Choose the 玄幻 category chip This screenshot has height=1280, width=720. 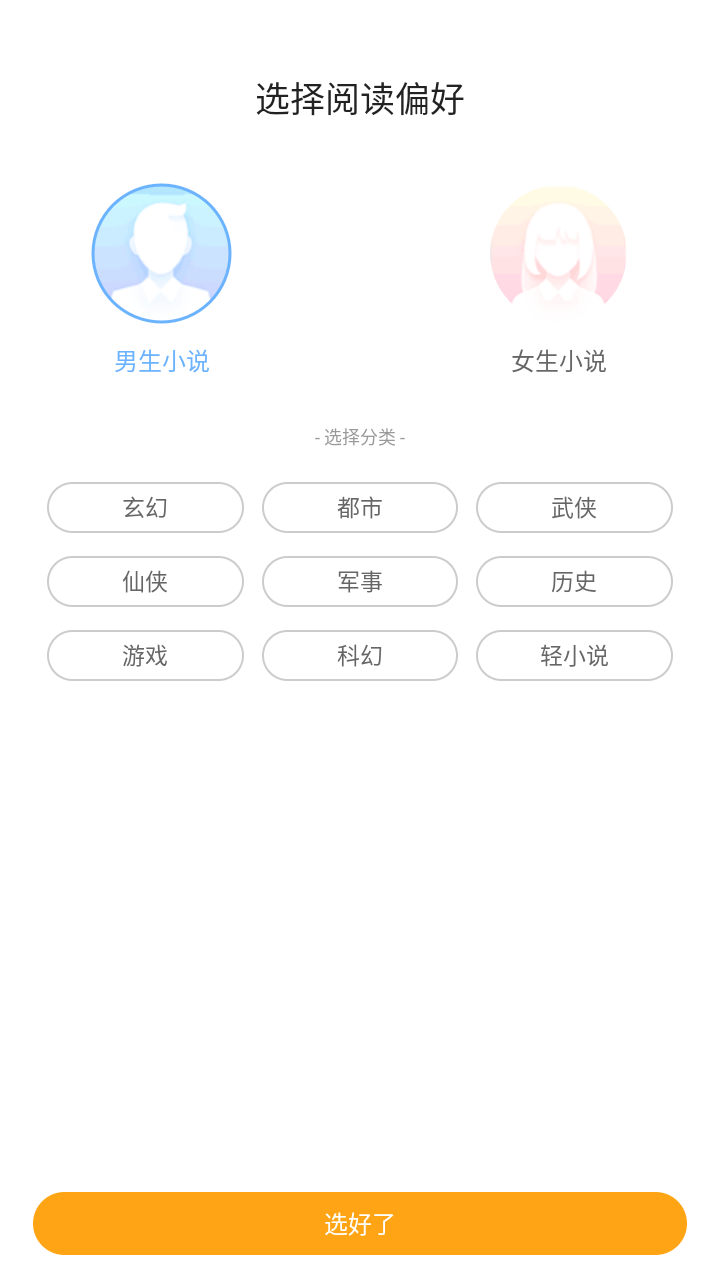pyautogui.click(x=145, y=507)
